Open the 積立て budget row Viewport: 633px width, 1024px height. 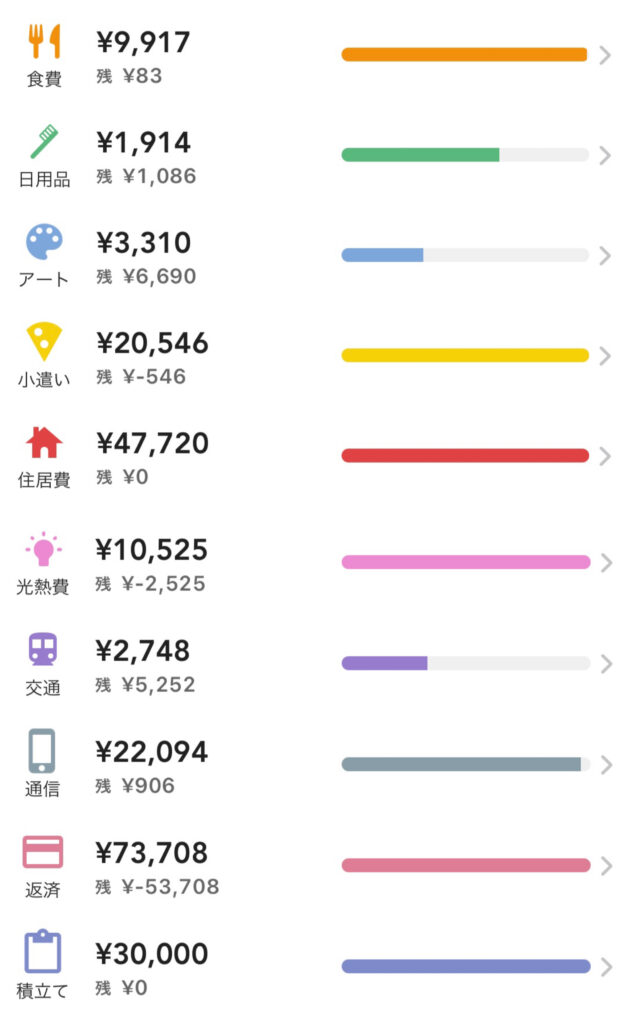316,967
